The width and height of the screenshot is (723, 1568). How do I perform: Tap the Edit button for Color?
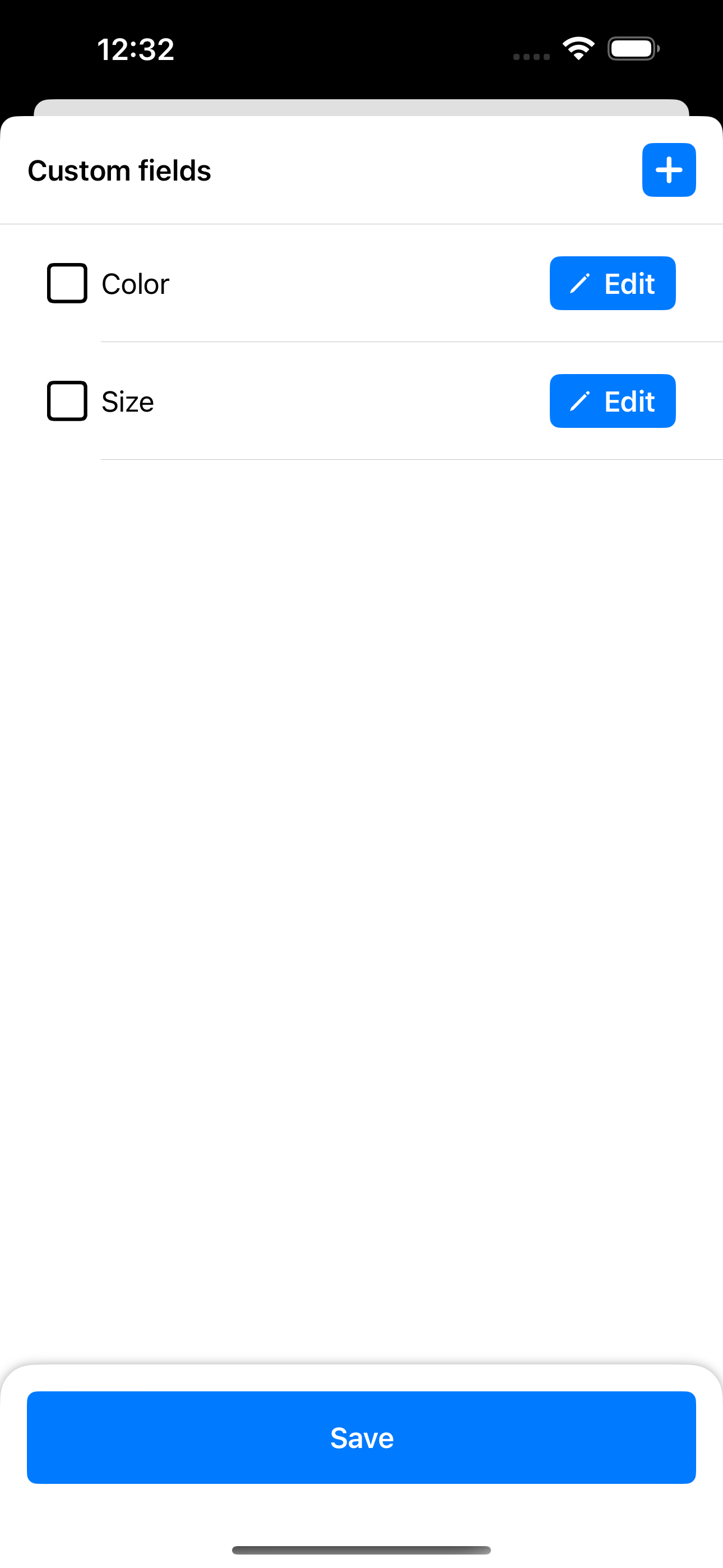[x=612, y=283]
